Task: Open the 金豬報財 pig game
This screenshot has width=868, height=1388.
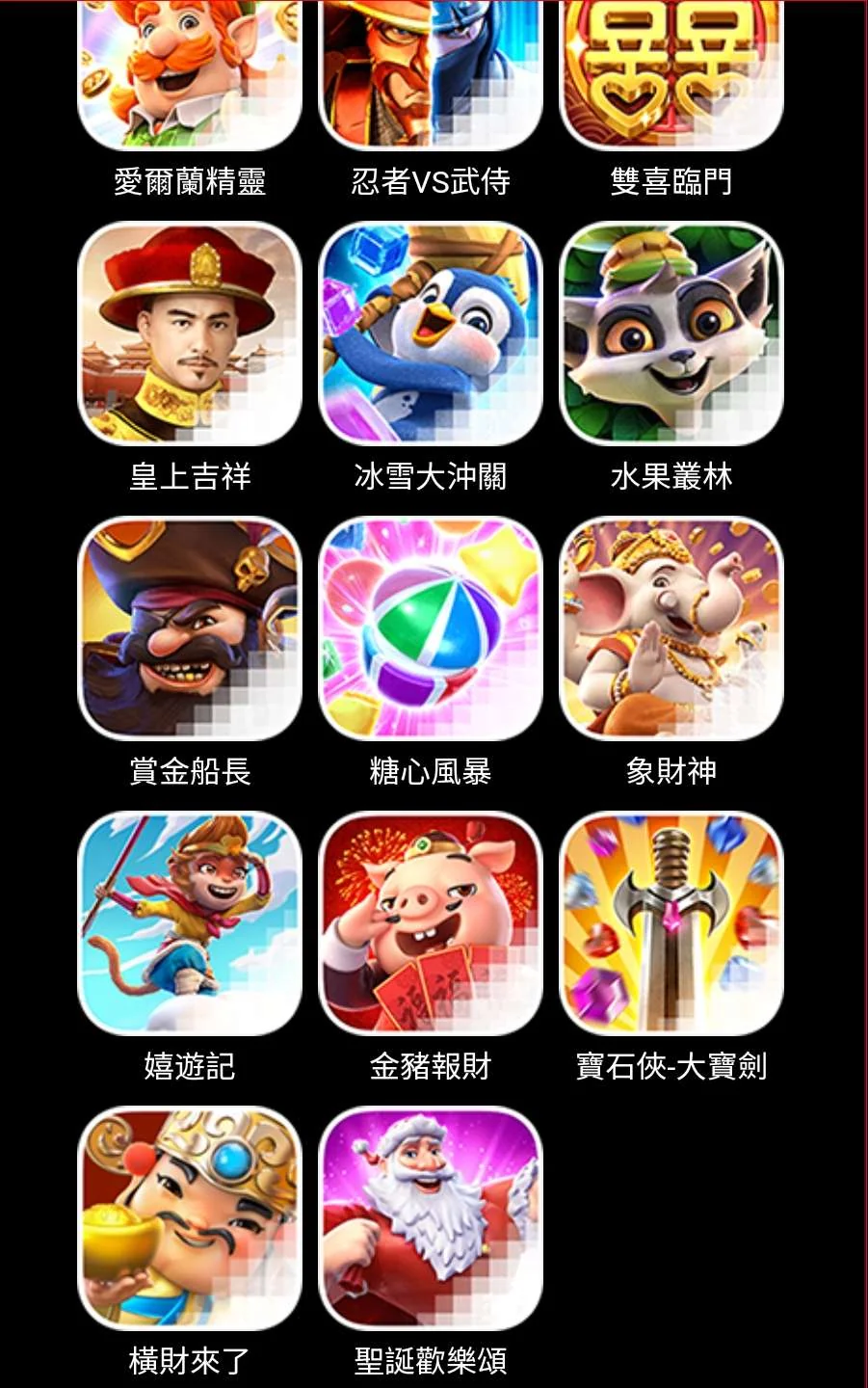Action: click(431, 923)
